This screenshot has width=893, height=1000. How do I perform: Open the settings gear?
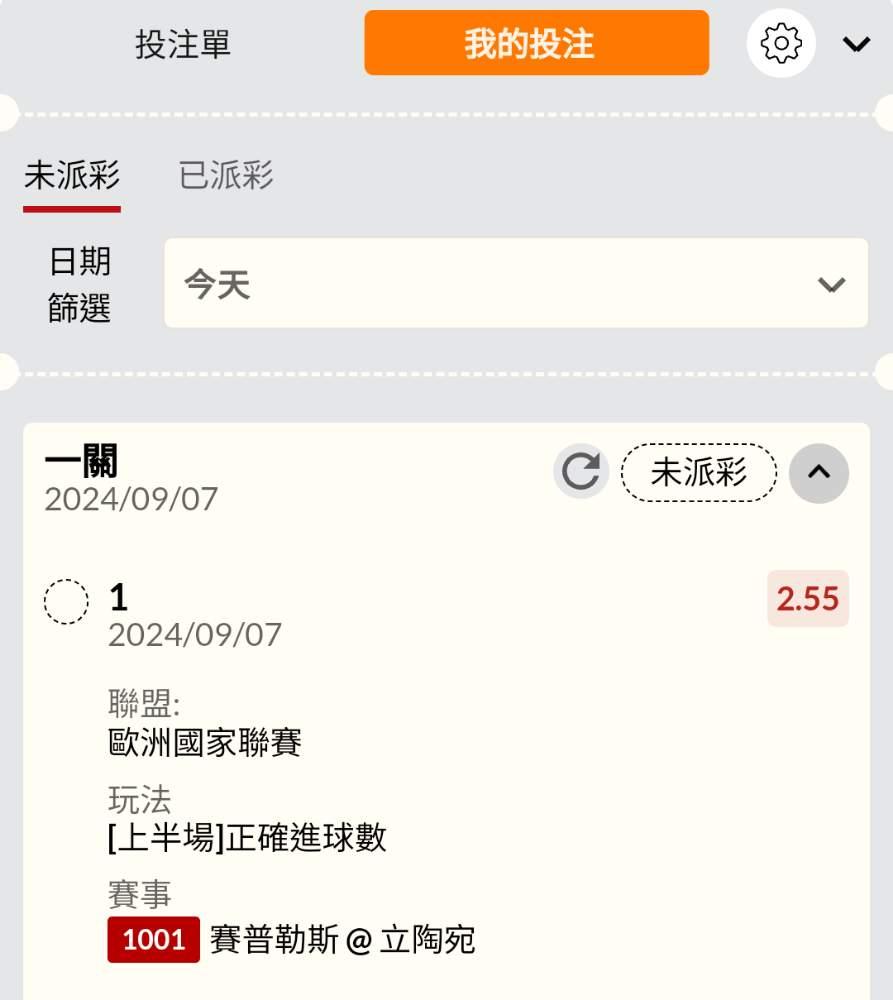point(781,43)
